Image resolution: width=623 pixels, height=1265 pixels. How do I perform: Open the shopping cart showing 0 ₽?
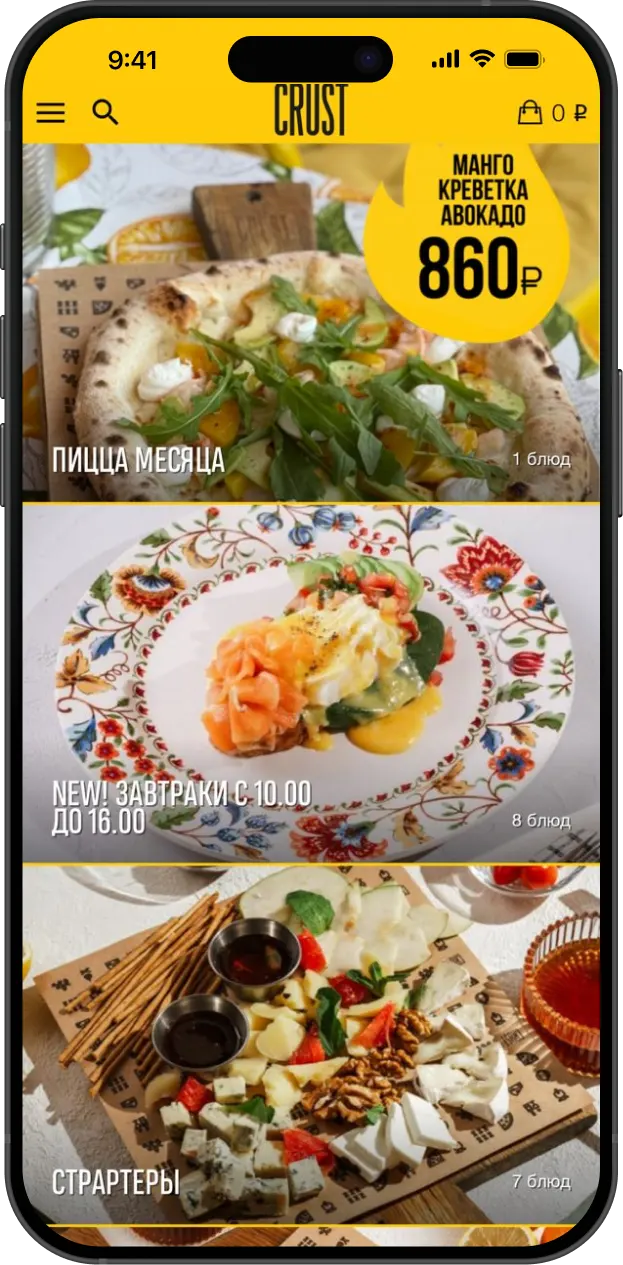(551, 113)
